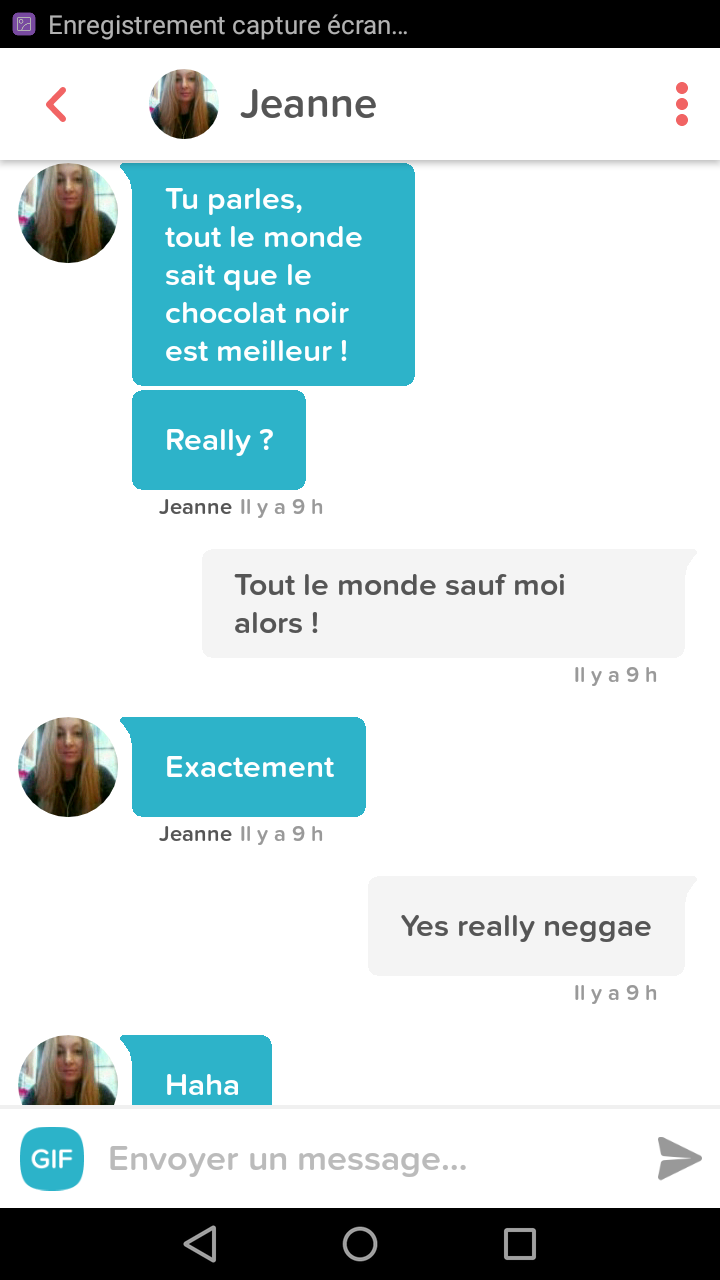Go back using the red arrow

pos(57,104)
